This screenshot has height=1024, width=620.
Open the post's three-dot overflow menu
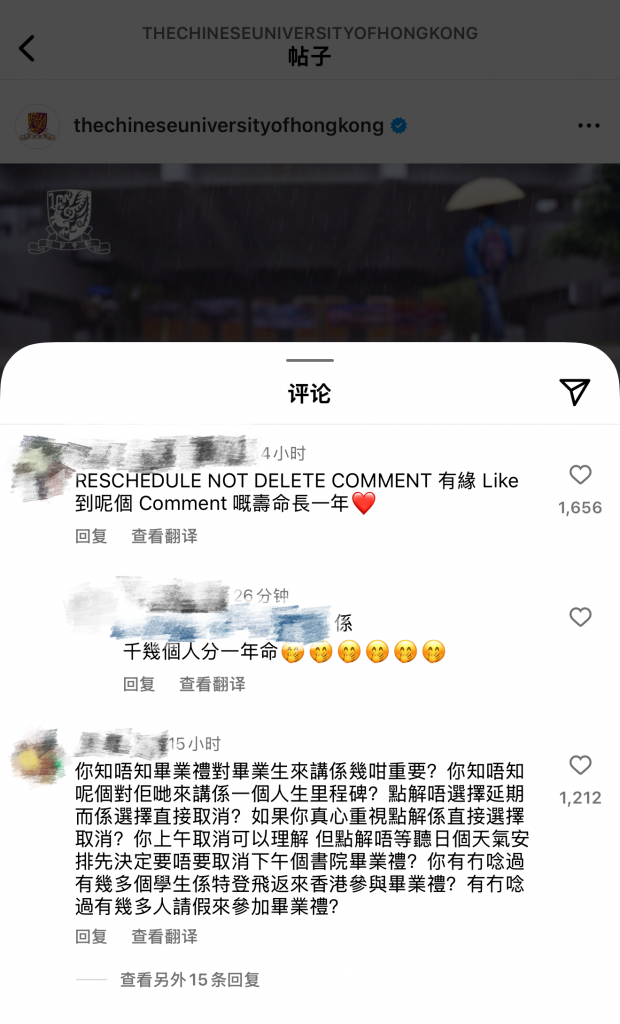pyautogui.click(x=589, y=126)
